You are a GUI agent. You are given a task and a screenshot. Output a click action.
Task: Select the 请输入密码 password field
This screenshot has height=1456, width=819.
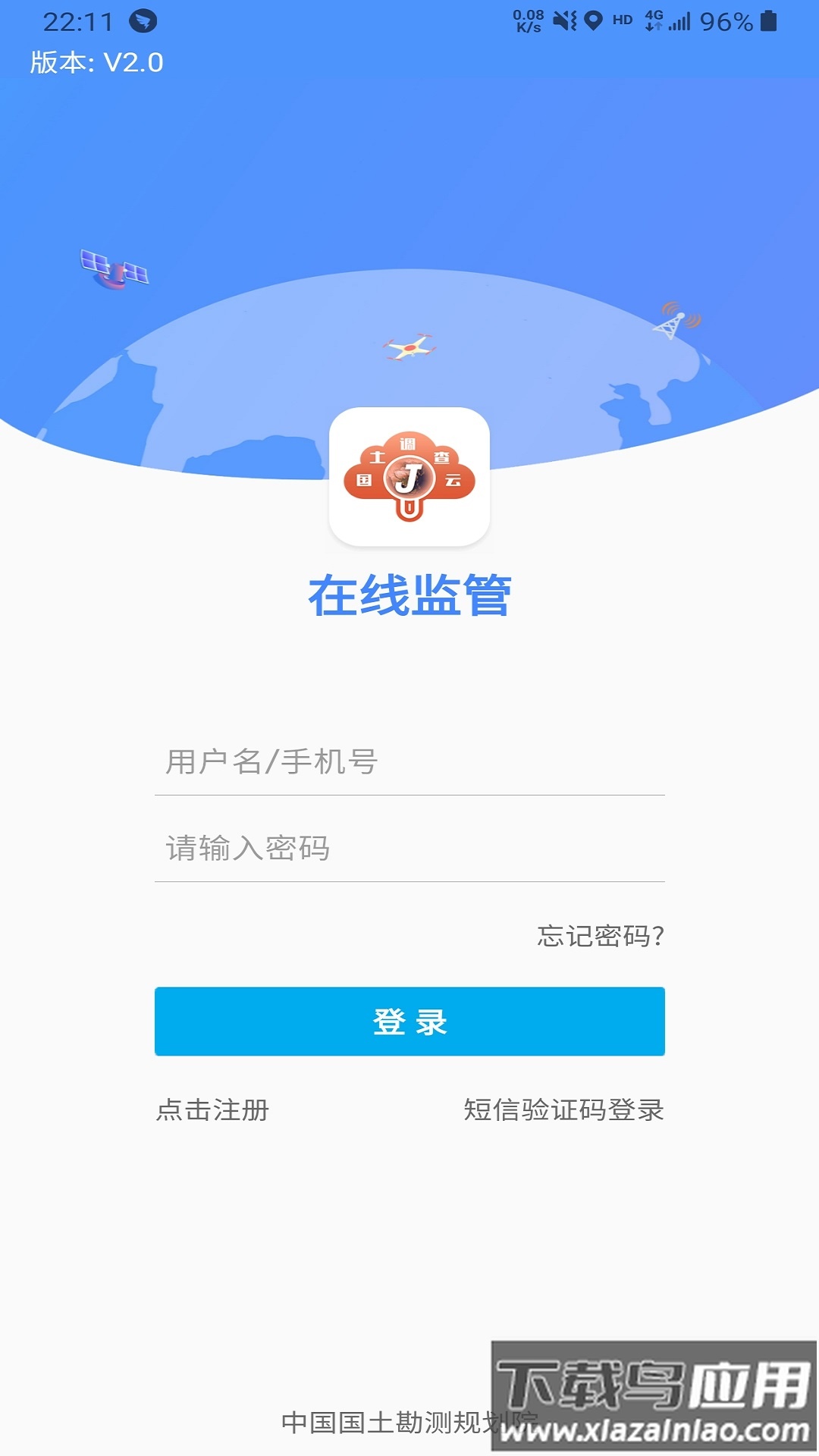point(409,849)
